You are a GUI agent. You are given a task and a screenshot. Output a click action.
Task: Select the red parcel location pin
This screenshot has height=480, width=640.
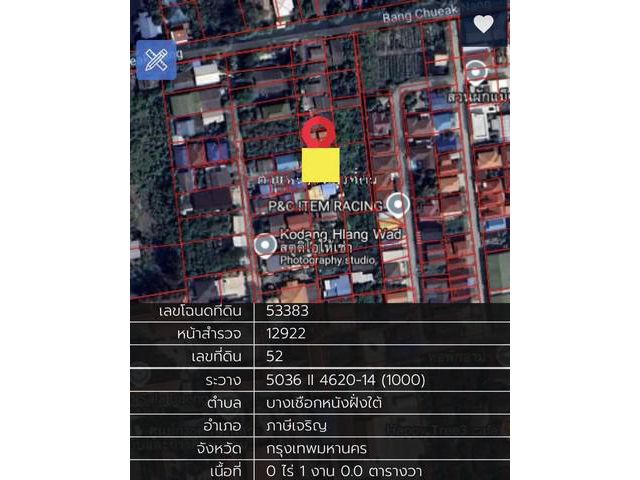[x=319, y=132]
